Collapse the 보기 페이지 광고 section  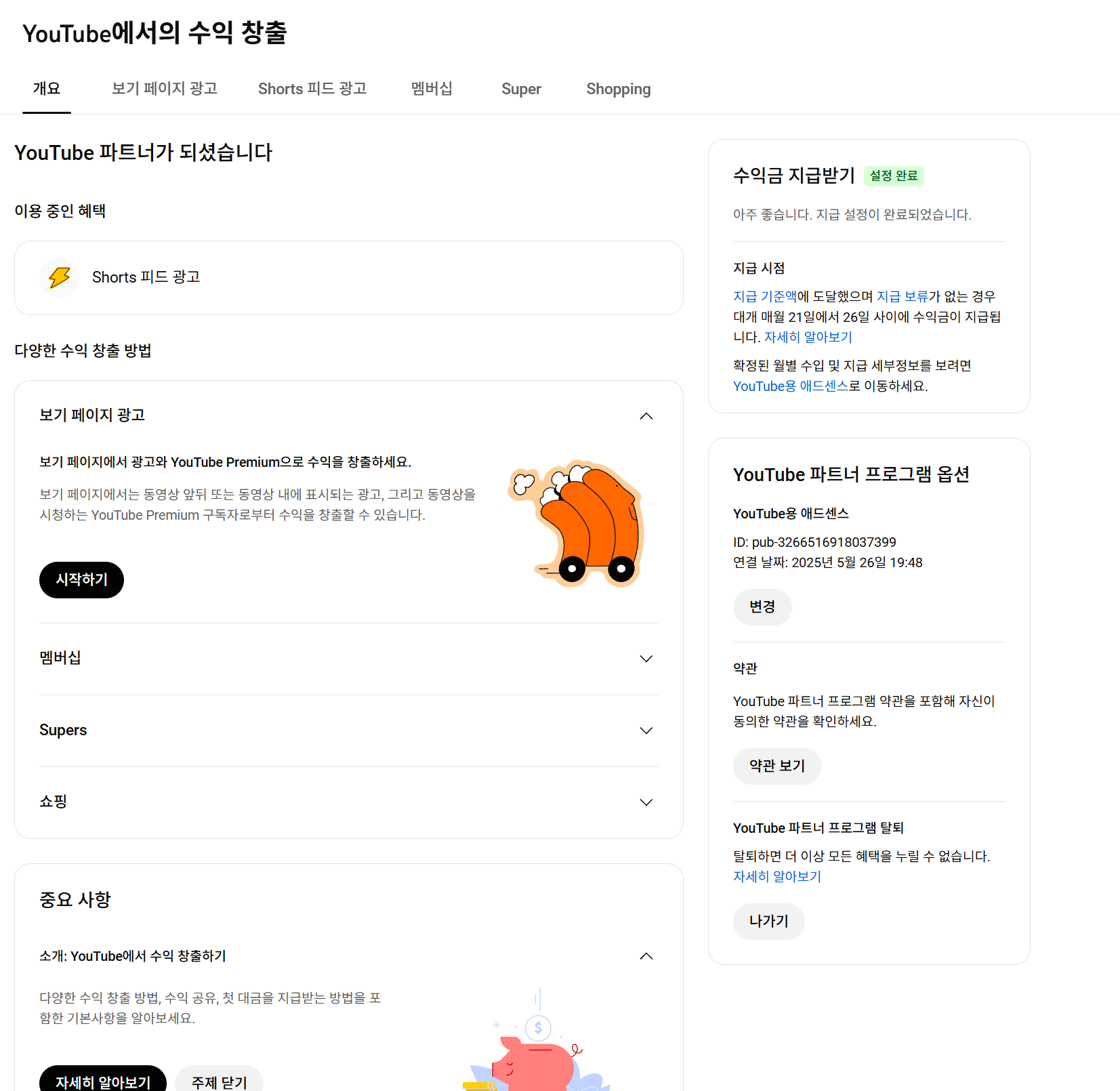646,416
